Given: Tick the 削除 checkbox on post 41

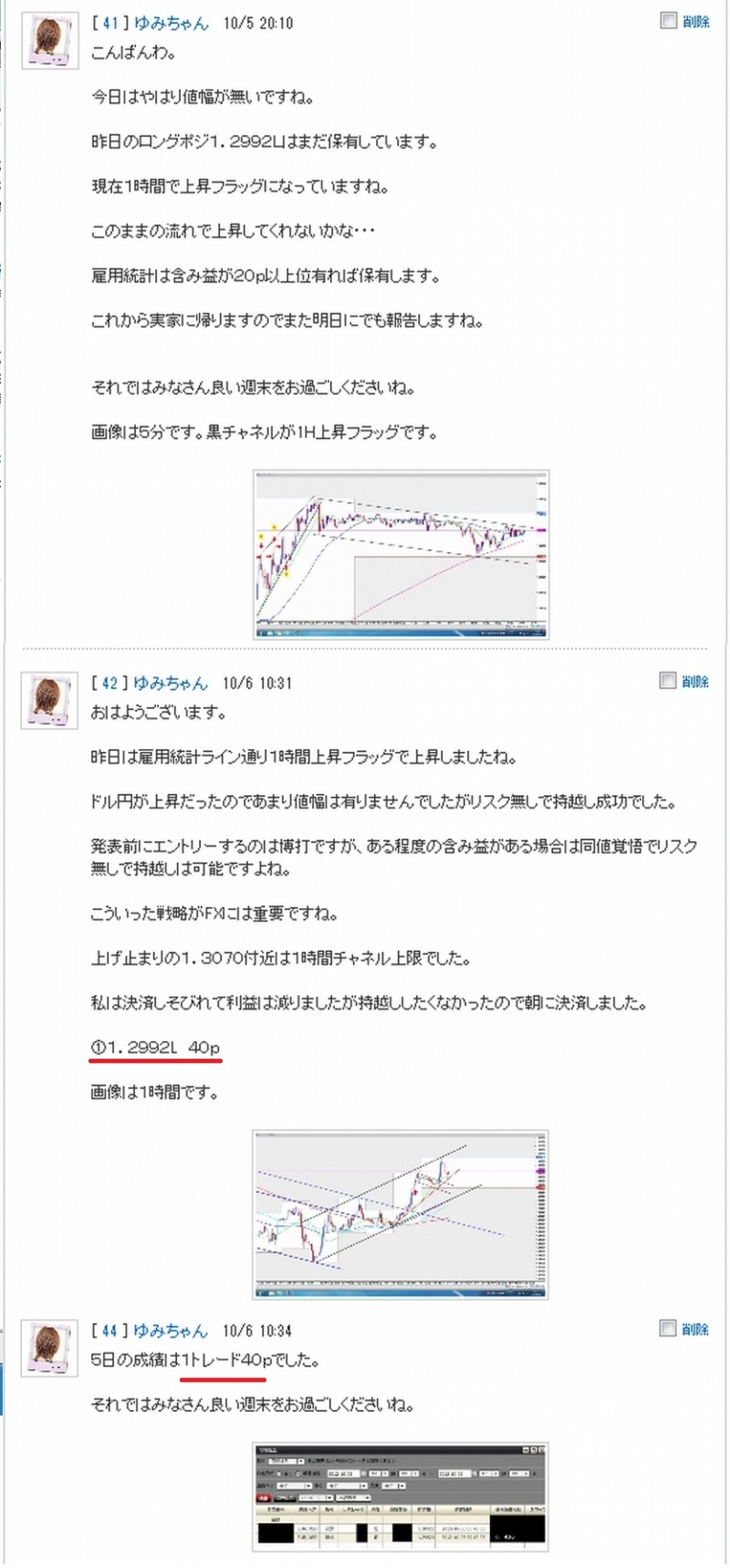Looking at the screenshot, I should click(668, 20).
